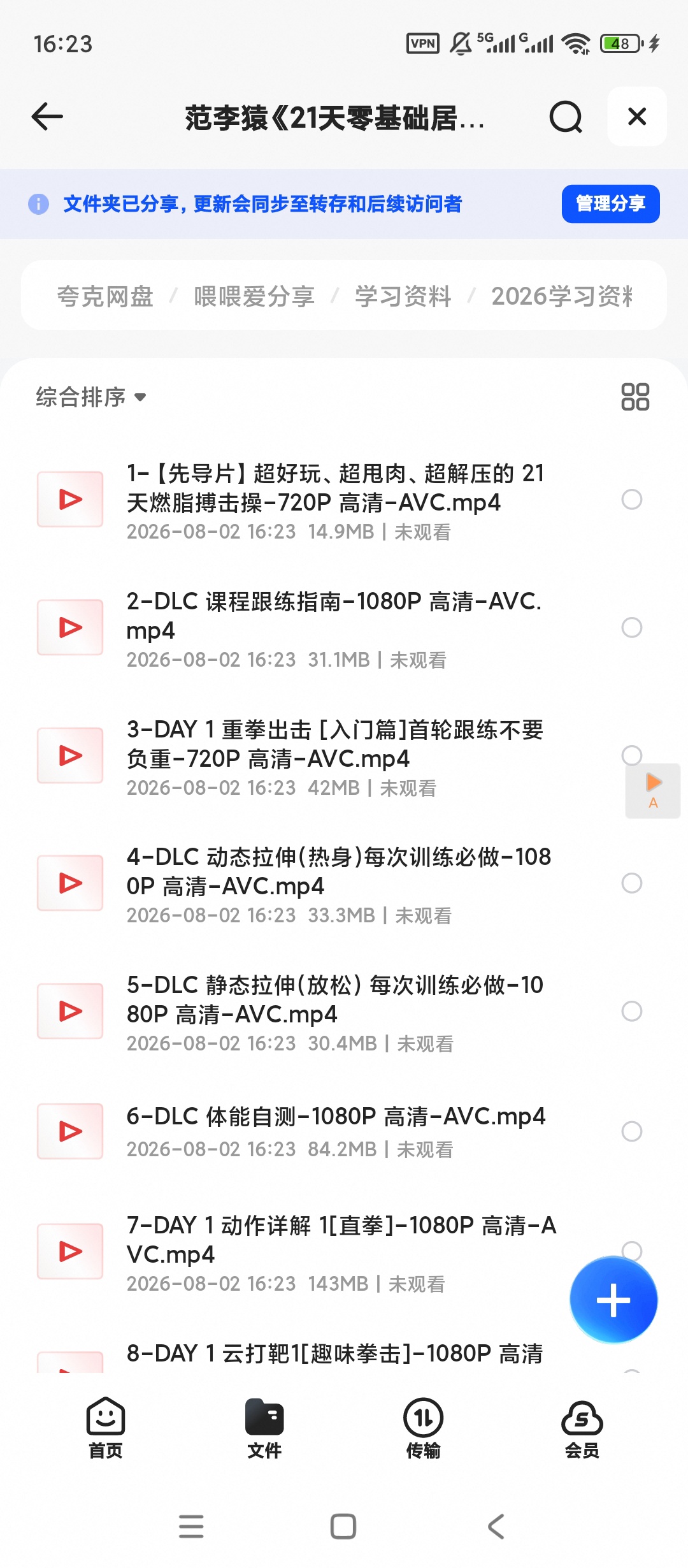This screenshot has width=688, height=1568.
Task: Navigate to 学习资料 in the breadcrumb
Action: coord(403,296)
